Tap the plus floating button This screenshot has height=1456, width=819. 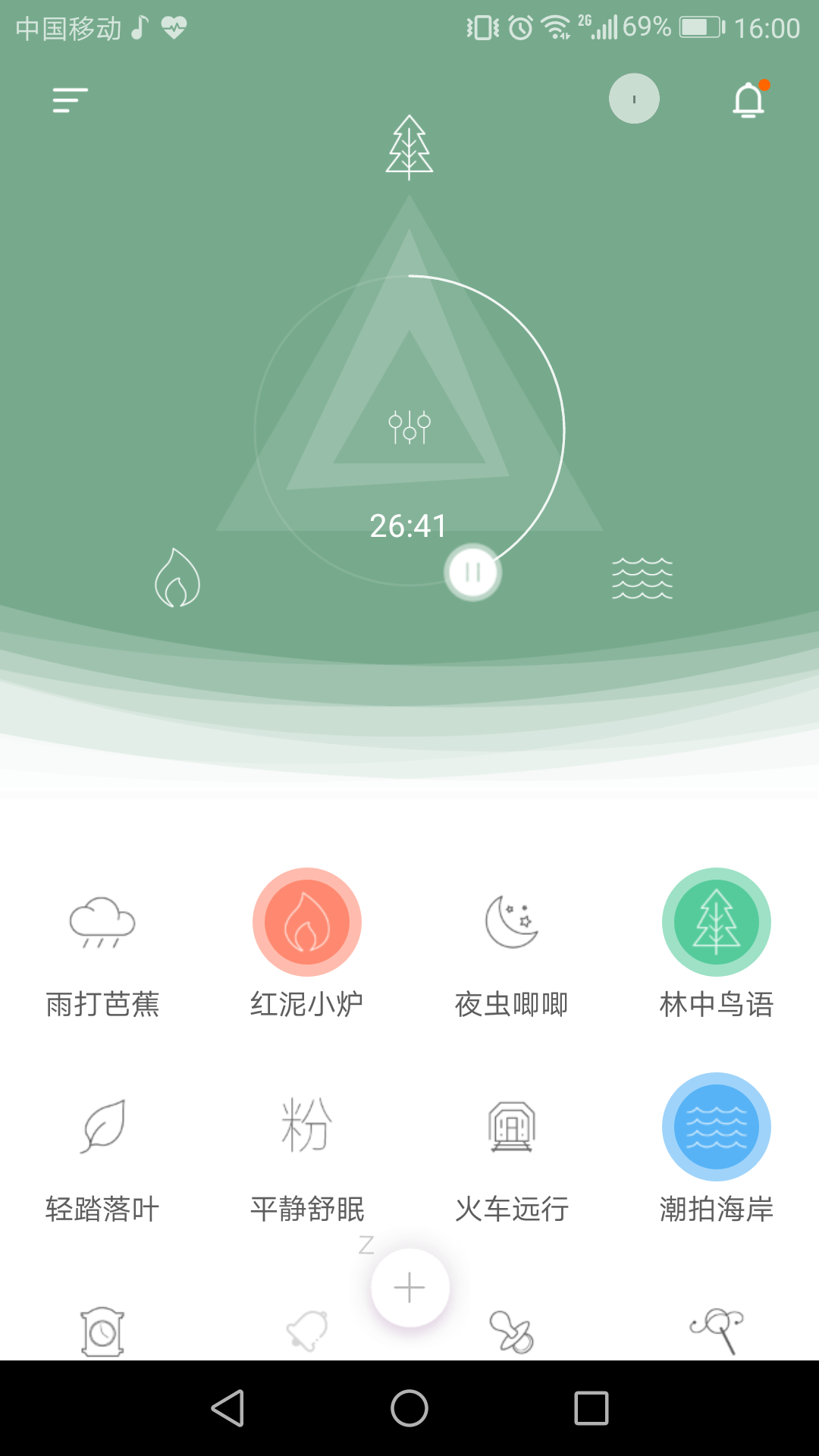[409, 1288]
